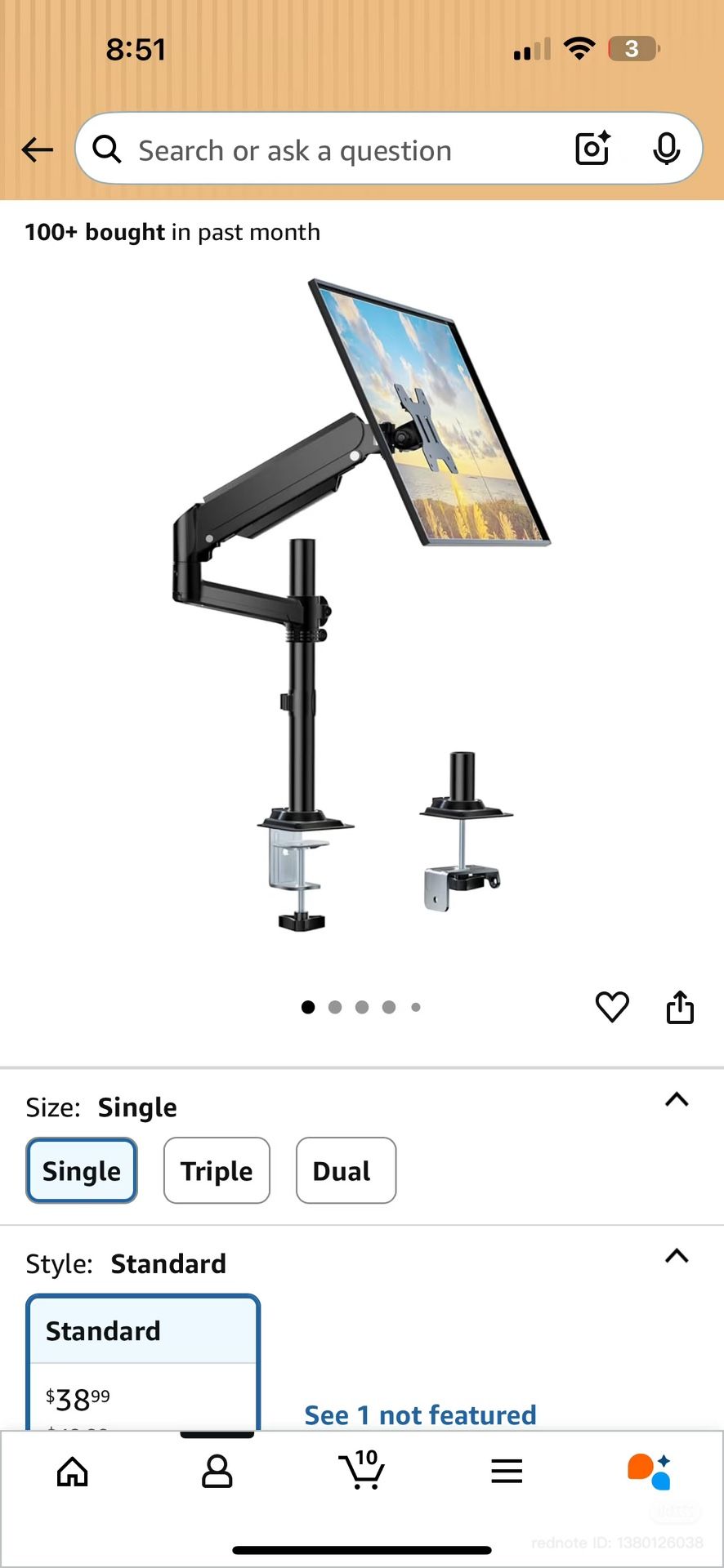View the shopping cart with 10 items
The width and height of the screenshot is (724, 1568).
[x=362, y=1472]
